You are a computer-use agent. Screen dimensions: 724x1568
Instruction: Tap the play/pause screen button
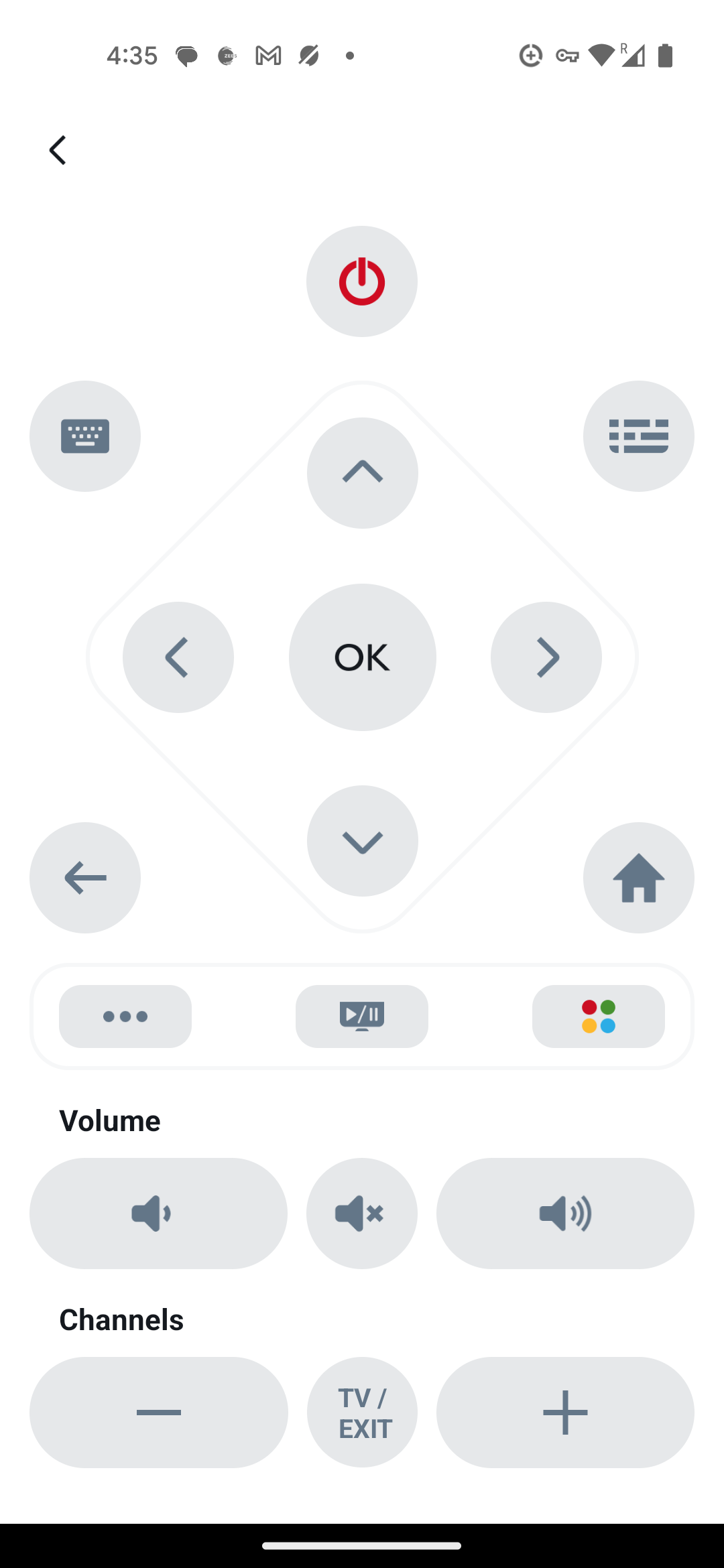[362, 1017]
